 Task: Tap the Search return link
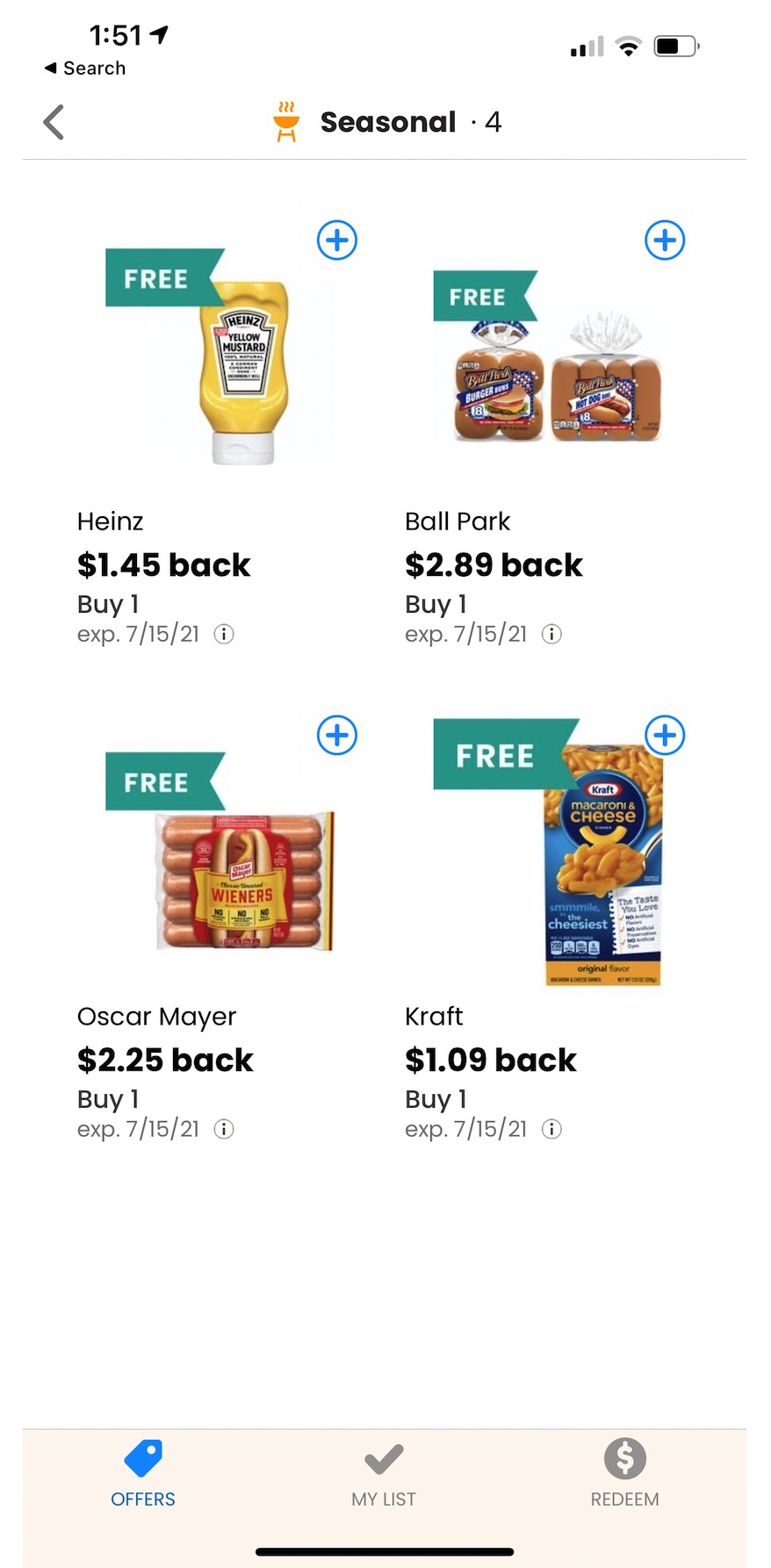(85, 68)
